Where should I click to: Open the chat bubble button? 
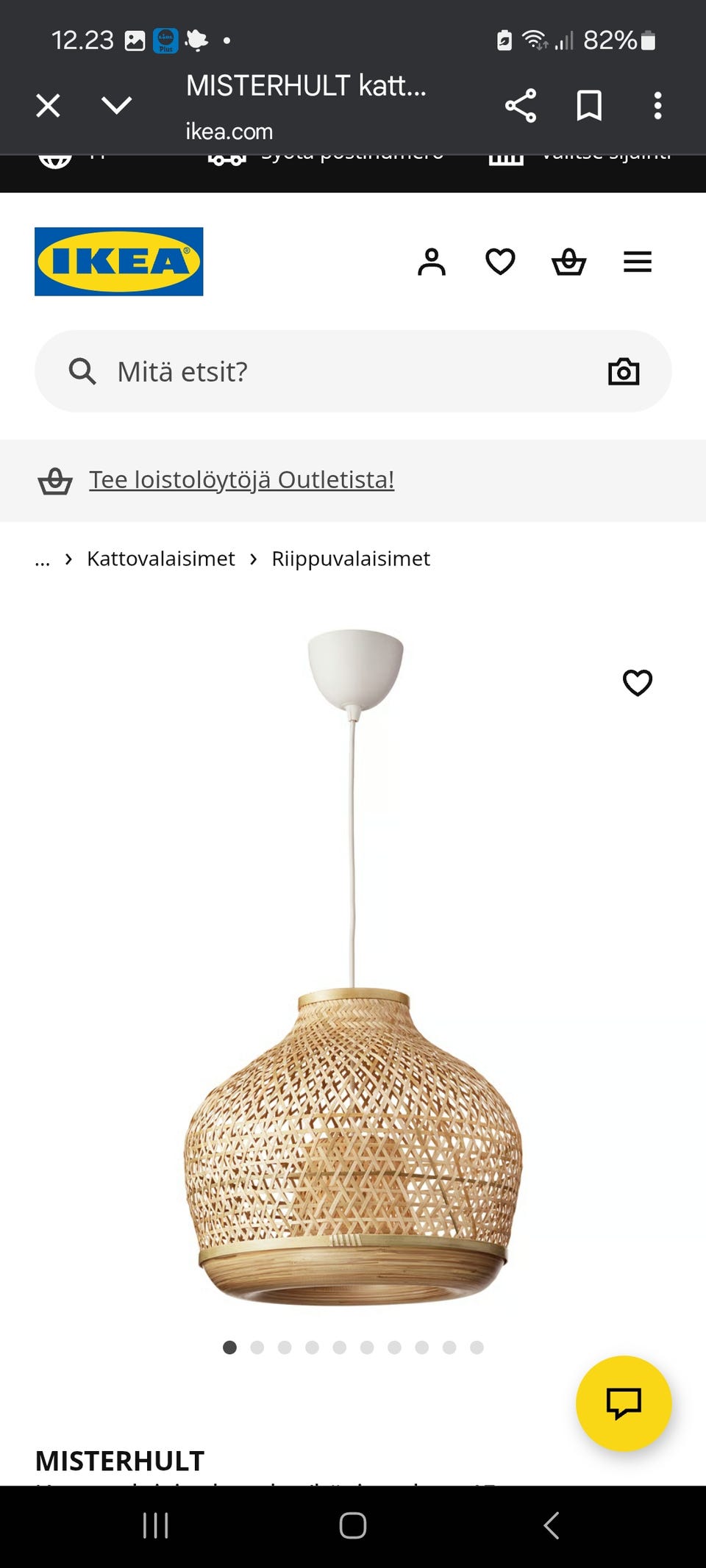tap(624, 1403)
